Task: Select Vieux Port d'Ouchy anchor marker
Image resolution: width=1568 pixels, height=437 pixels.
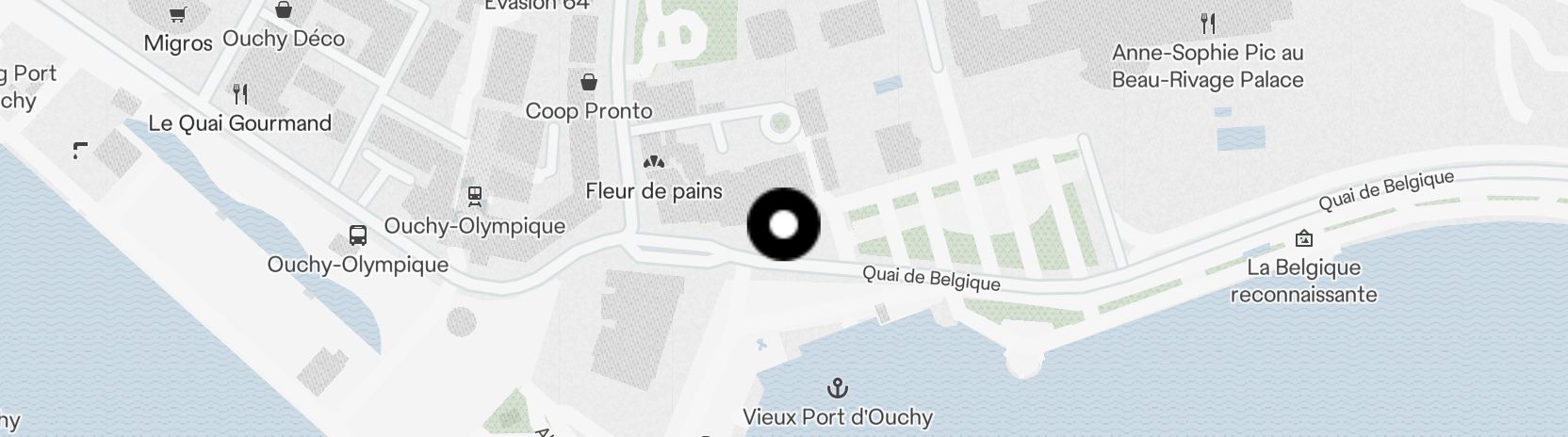Action: [837, 387]
